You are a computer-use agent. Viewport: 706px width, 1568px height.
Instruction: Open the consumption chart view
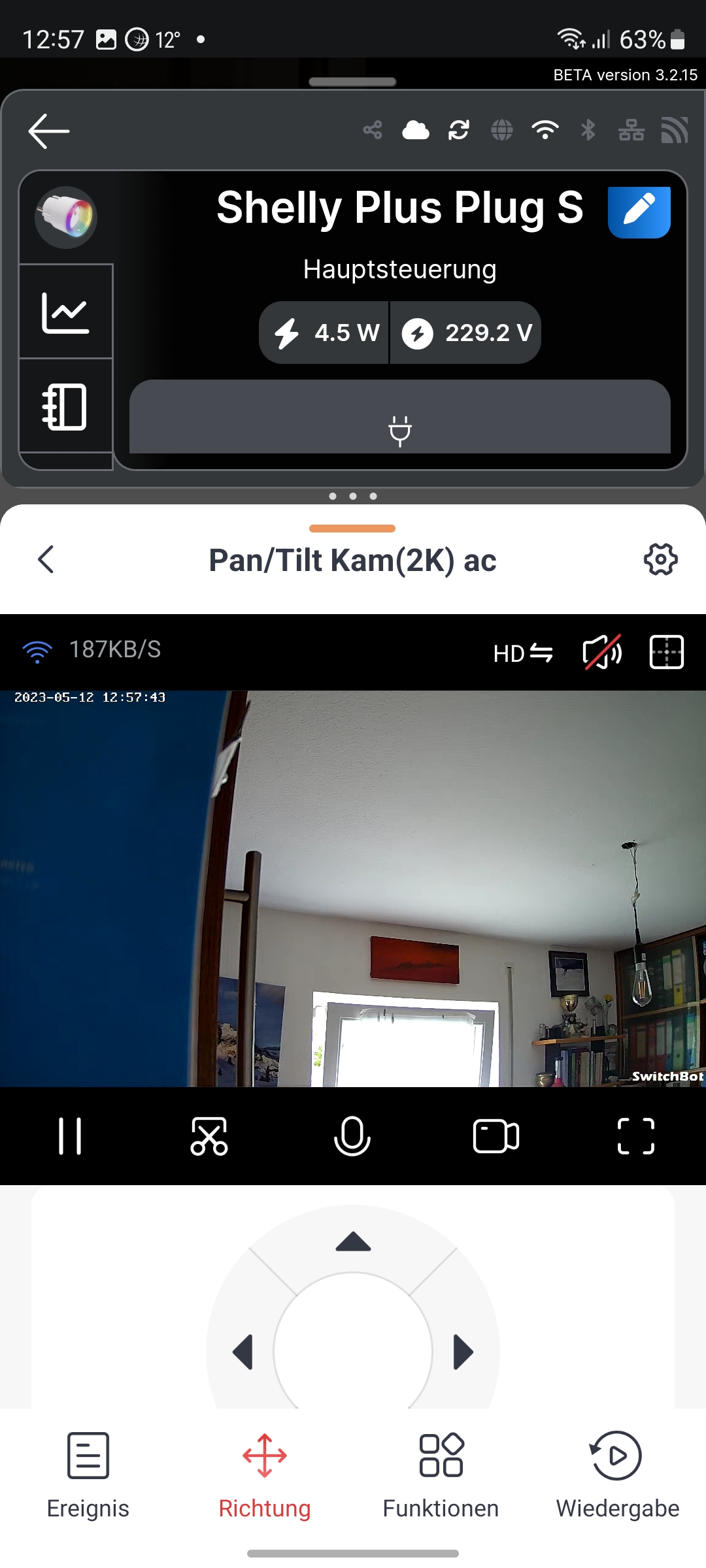[x=65, y=312]
